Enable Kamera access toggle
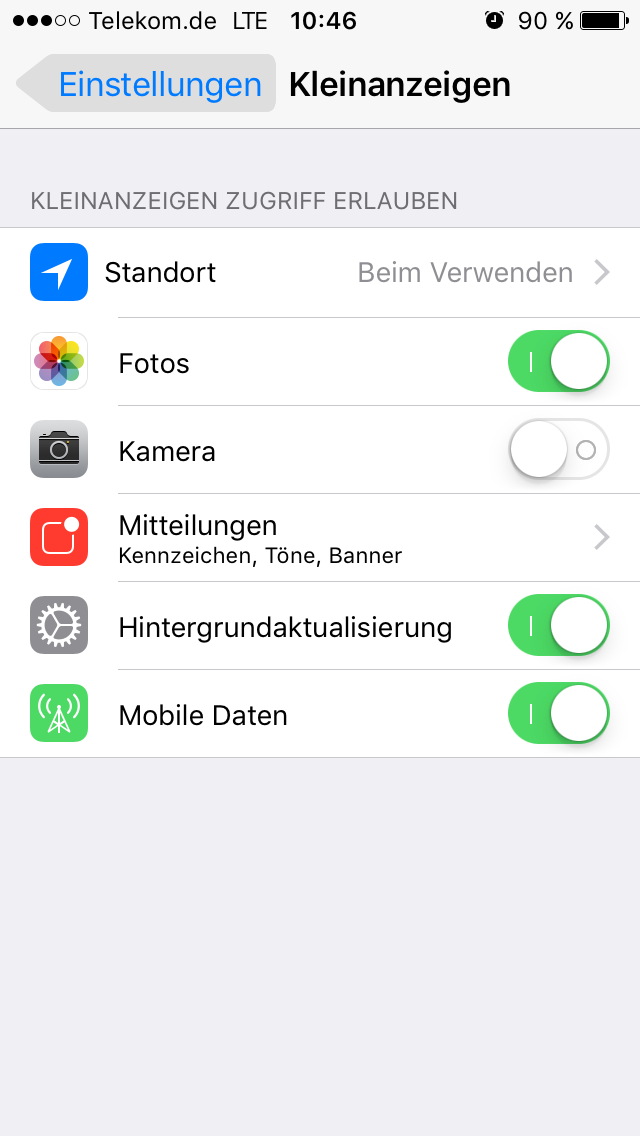640x1136 pixels. tap(558, 450)
